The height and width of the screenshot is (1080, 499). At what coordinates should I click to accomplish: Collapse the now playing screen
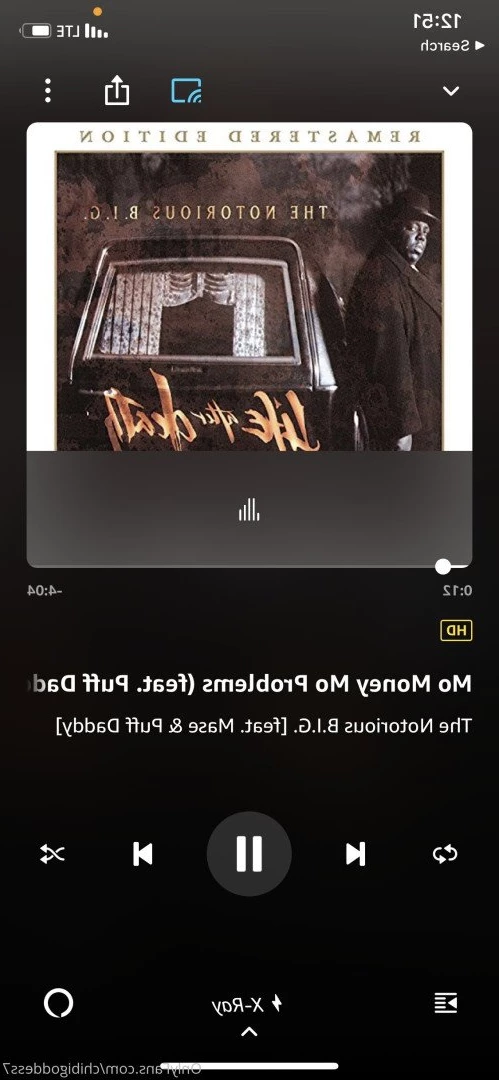pyautogui.click(x=451, y=91)
